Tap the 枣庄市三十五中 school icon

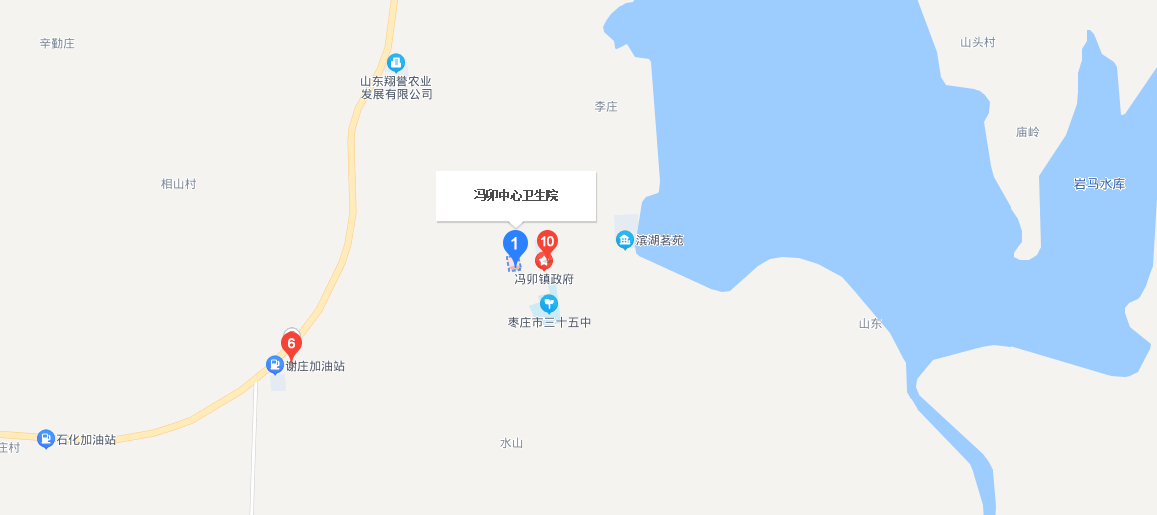coord(548,303)
